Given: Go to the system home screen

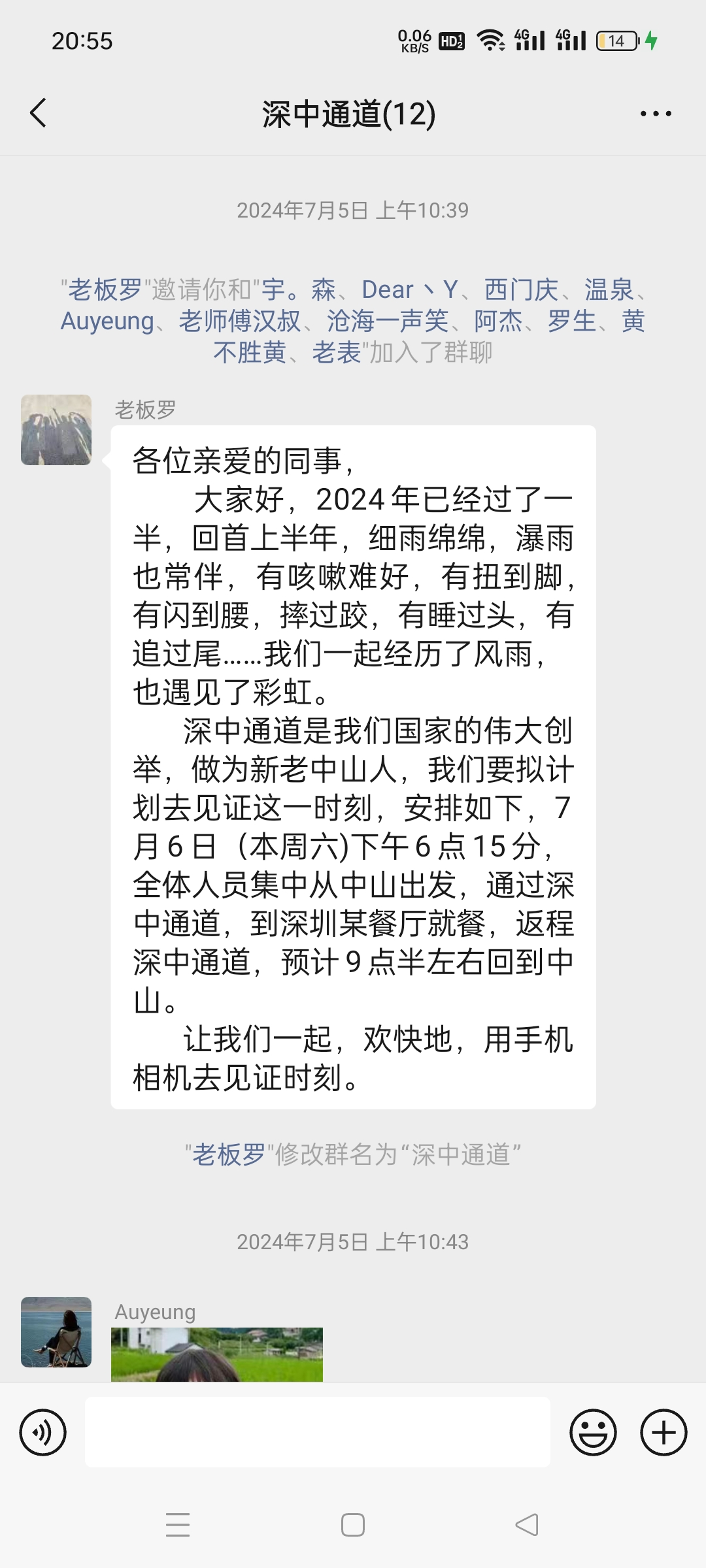Looking at the screenshot, I should tap(353, 1525).
